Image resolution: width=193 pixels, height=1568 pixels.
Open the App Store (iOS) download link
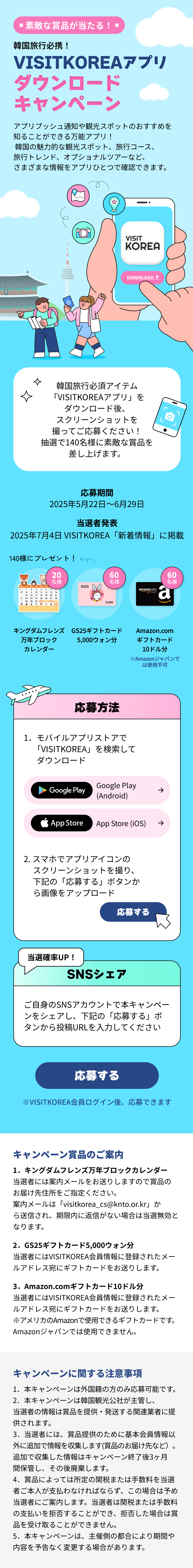97,823
